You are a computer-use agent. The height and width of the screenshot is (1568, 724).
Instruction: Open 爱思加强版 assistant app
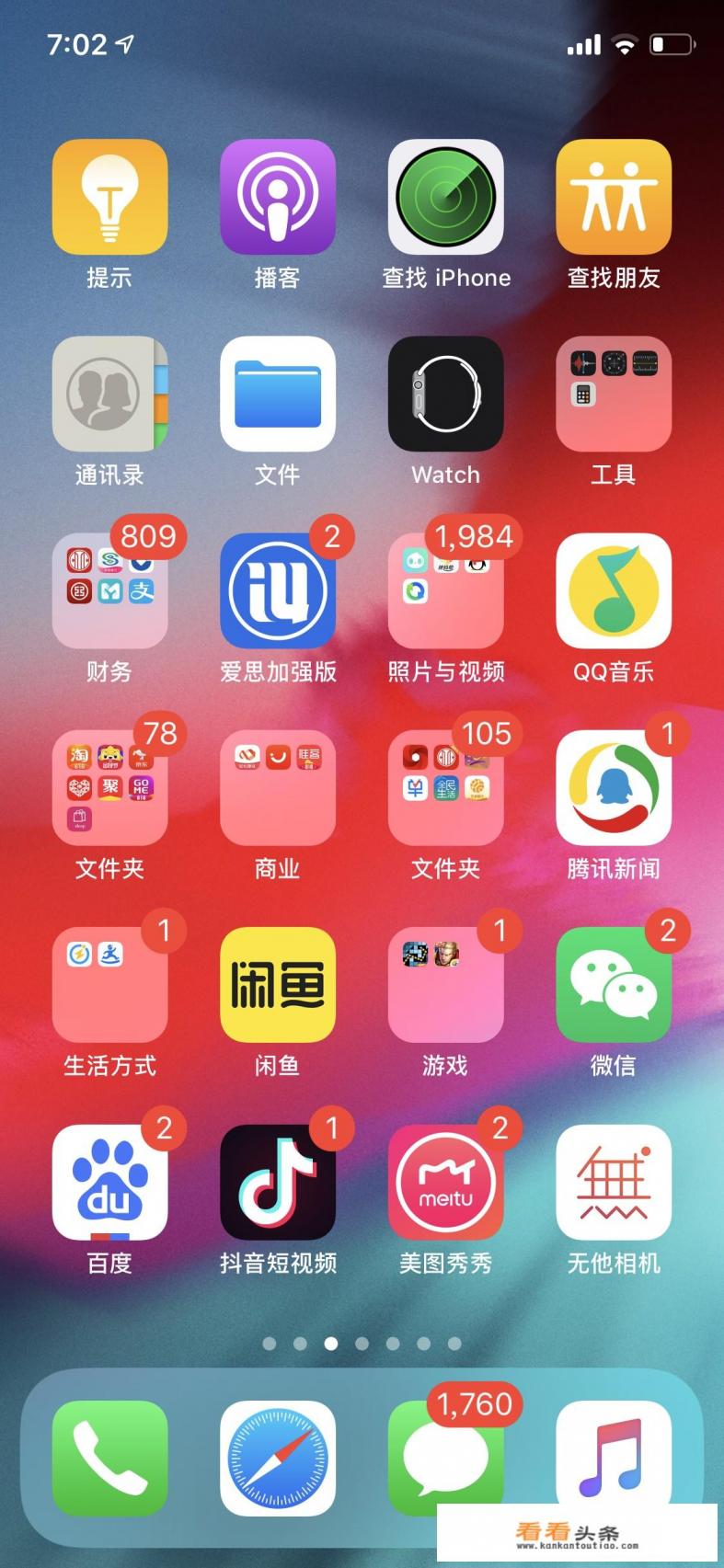(x=279, y=591)
